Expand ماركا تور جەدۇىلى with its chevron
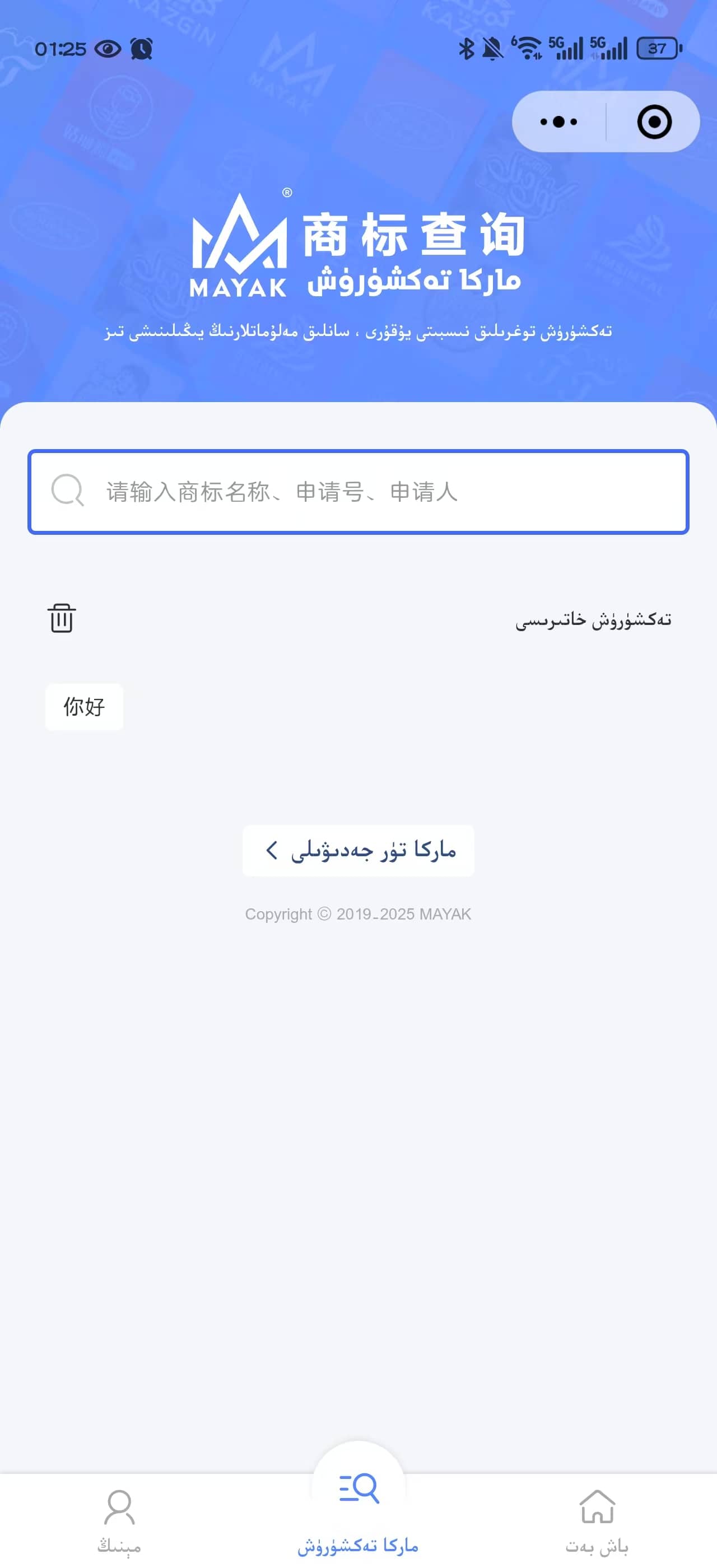 (272, 850)
